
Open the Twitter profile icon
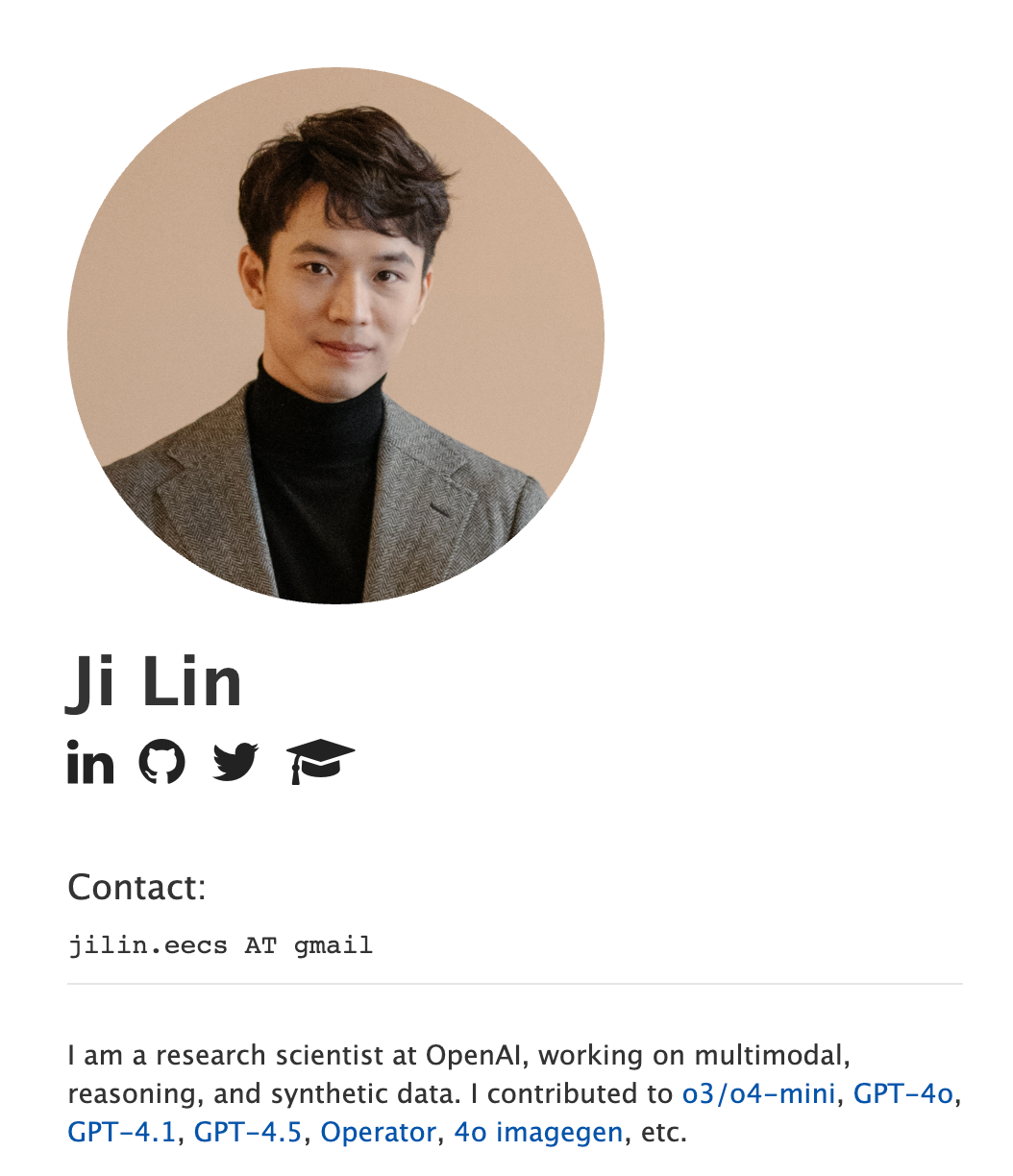click(235, 763)
